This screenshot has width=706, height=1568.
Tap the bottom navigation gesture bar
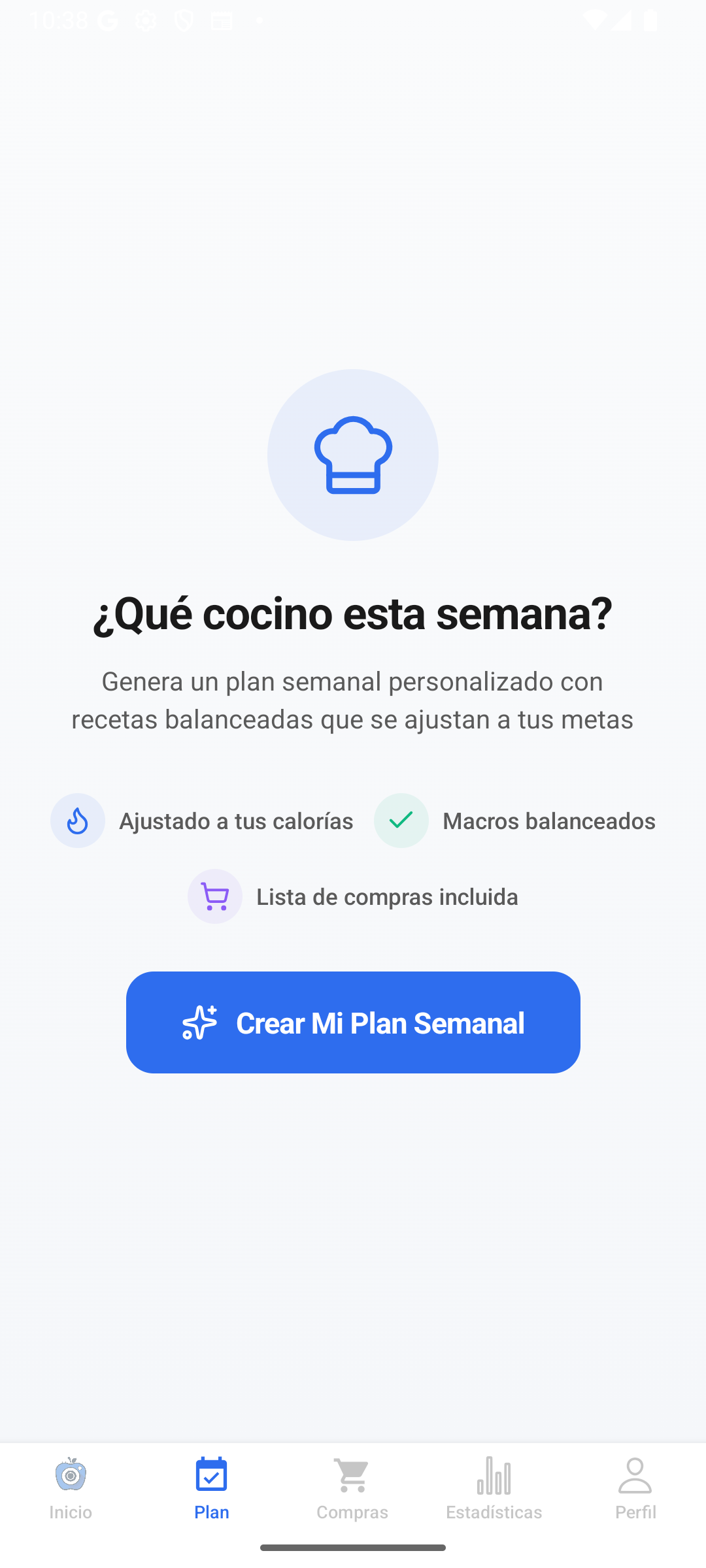click(352, 1546)
